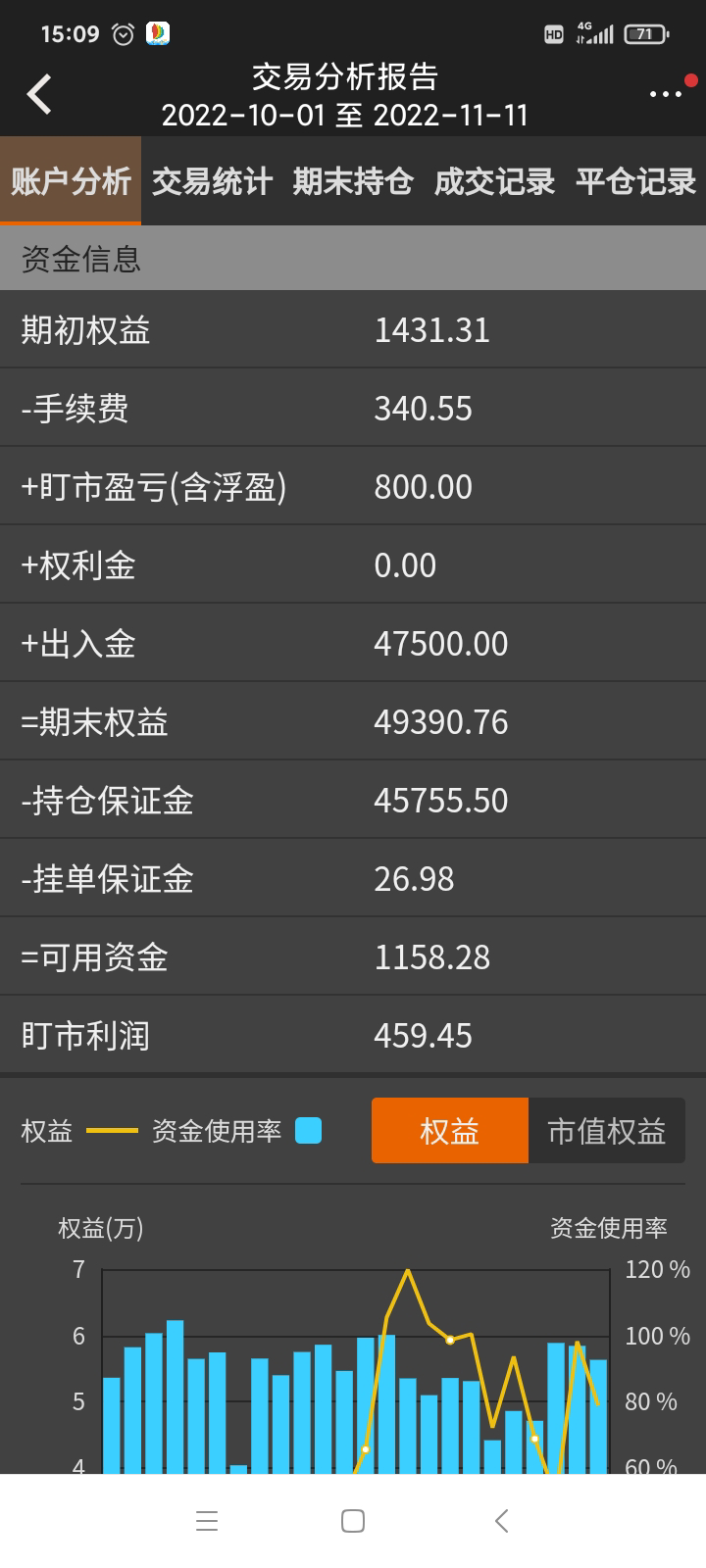
Task: Switch to the 交易统计 tab
Action: tap(212, 181)
